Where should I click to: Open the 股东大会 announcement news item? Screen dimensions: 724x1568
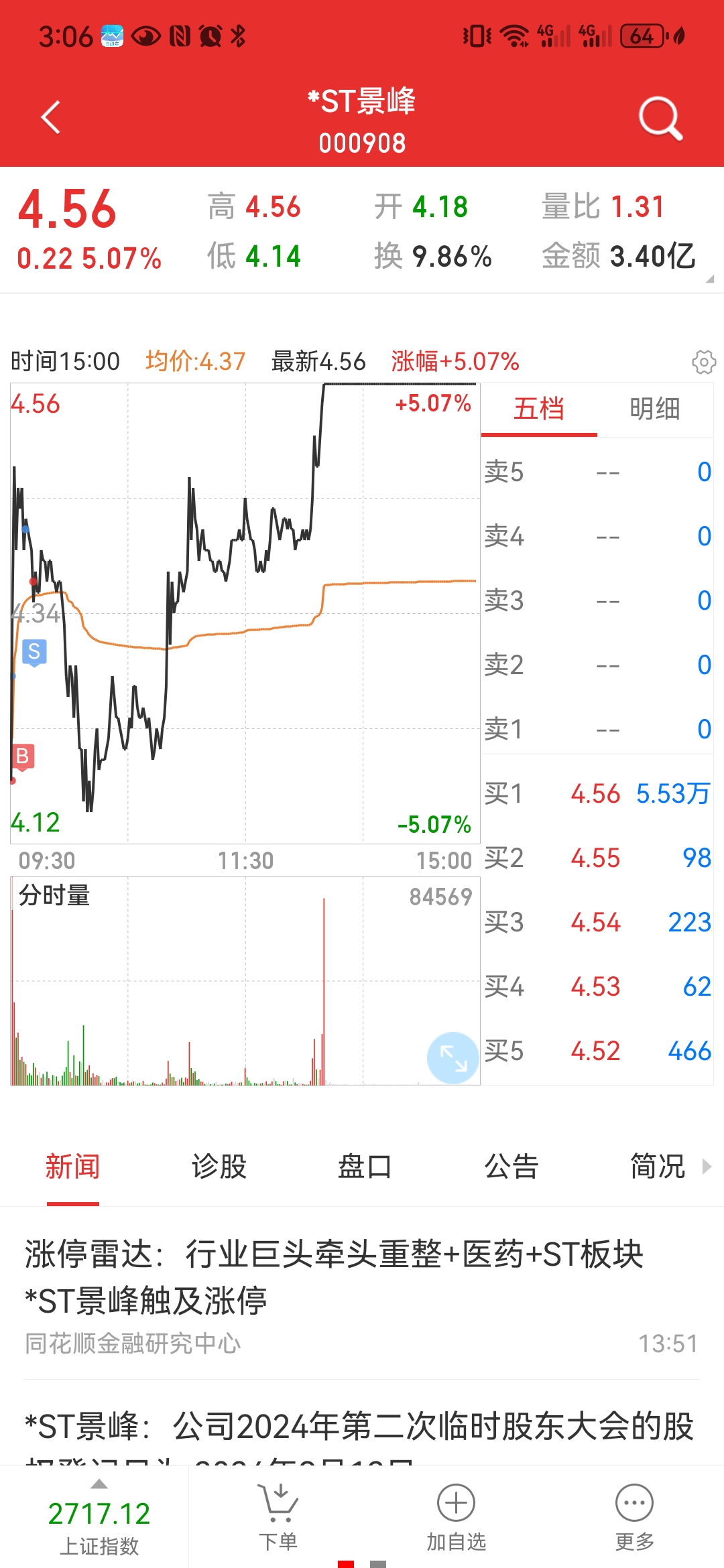[x=362, y=1434]
